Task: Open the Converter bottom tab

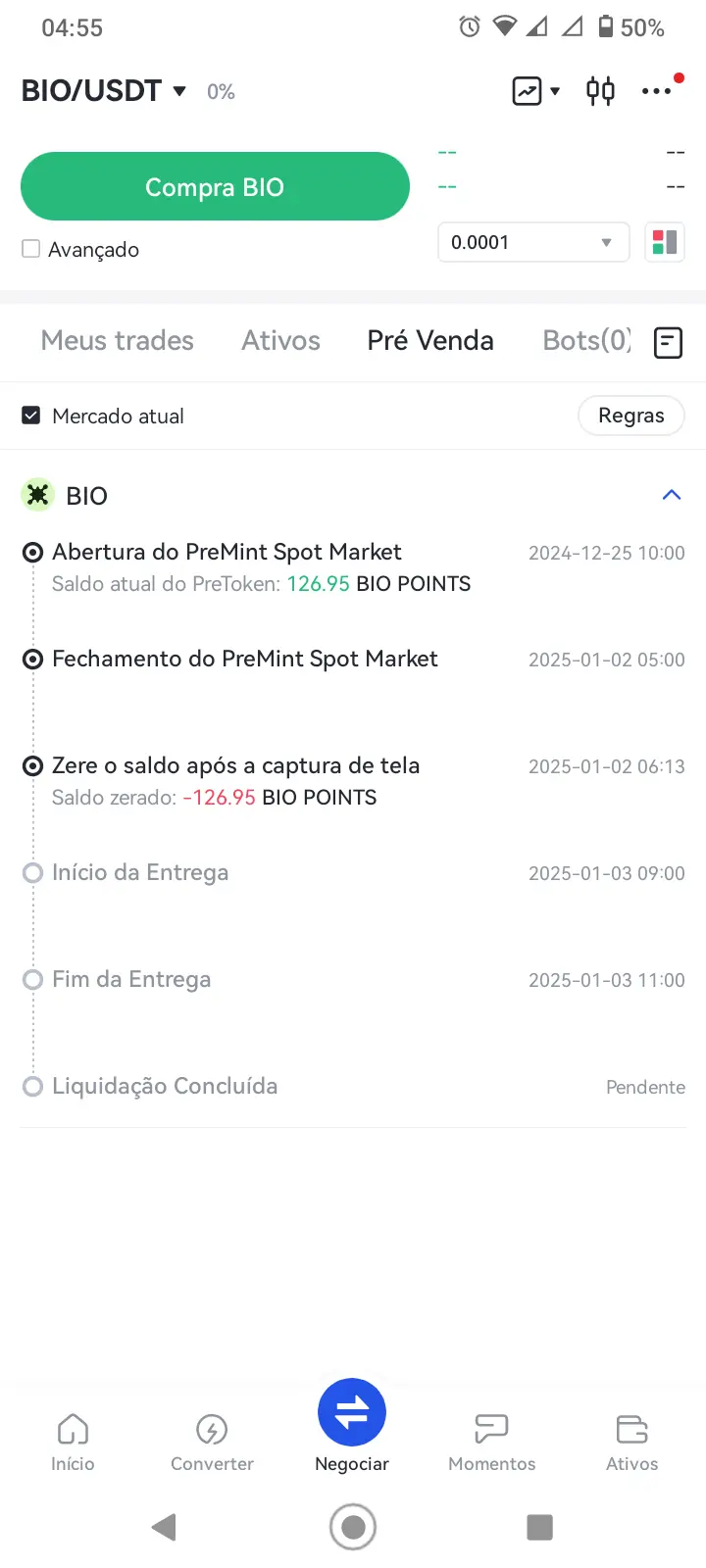Action: (212, 1442)
